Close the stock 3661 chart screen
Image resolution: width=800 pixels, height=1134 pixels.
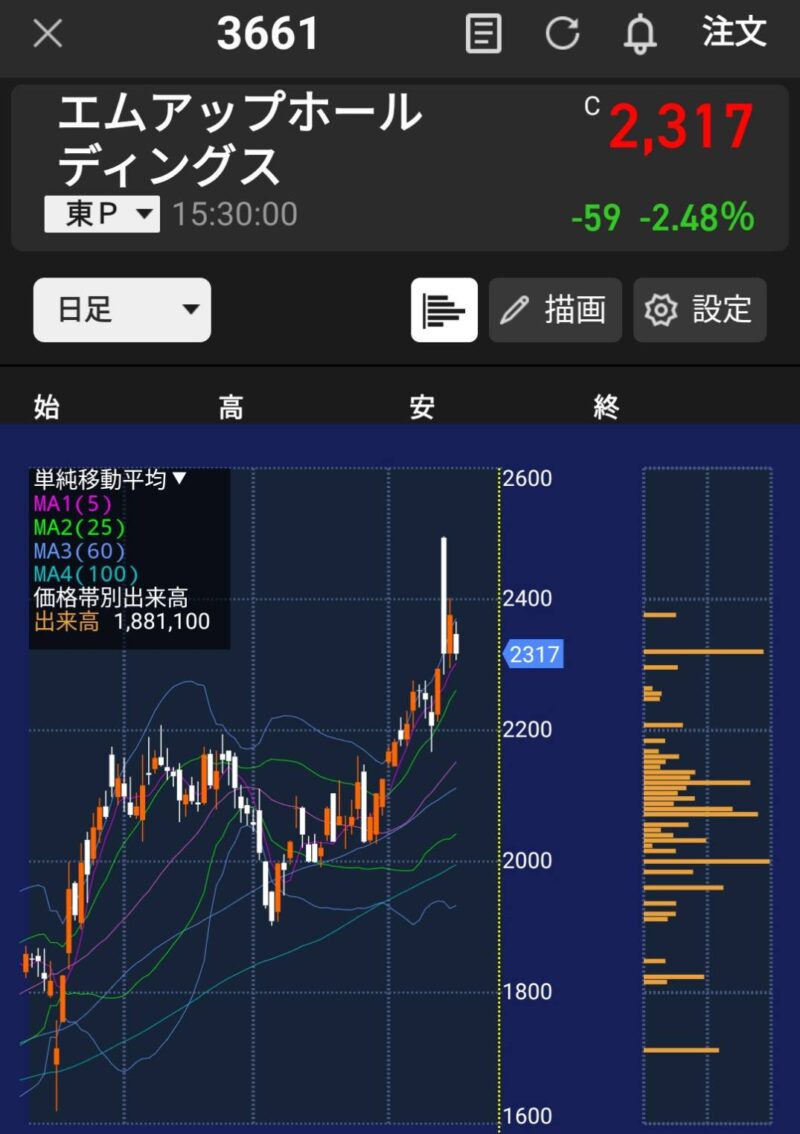point(48,34)
